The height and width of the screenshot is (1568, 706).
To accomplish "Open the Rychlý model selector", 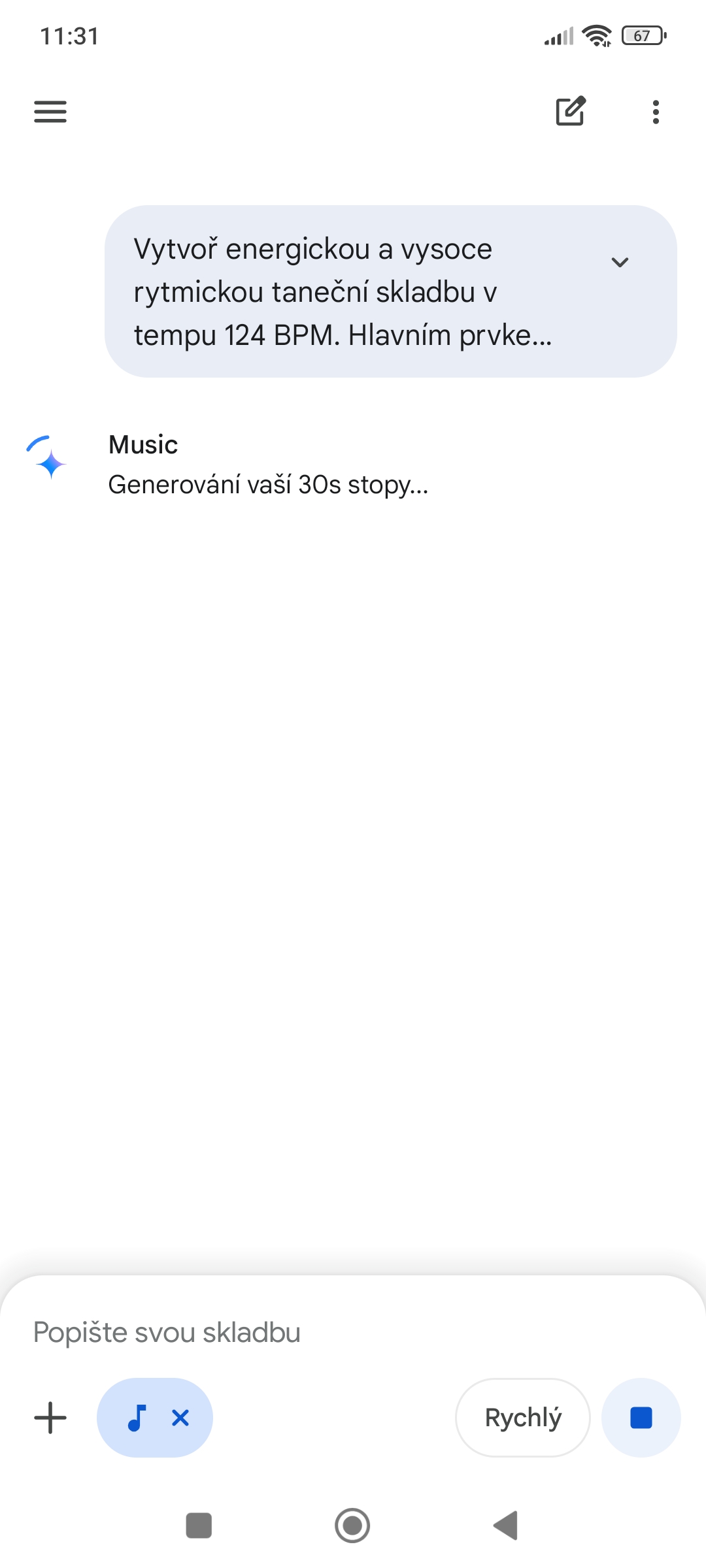I will tap(523, 1418).
